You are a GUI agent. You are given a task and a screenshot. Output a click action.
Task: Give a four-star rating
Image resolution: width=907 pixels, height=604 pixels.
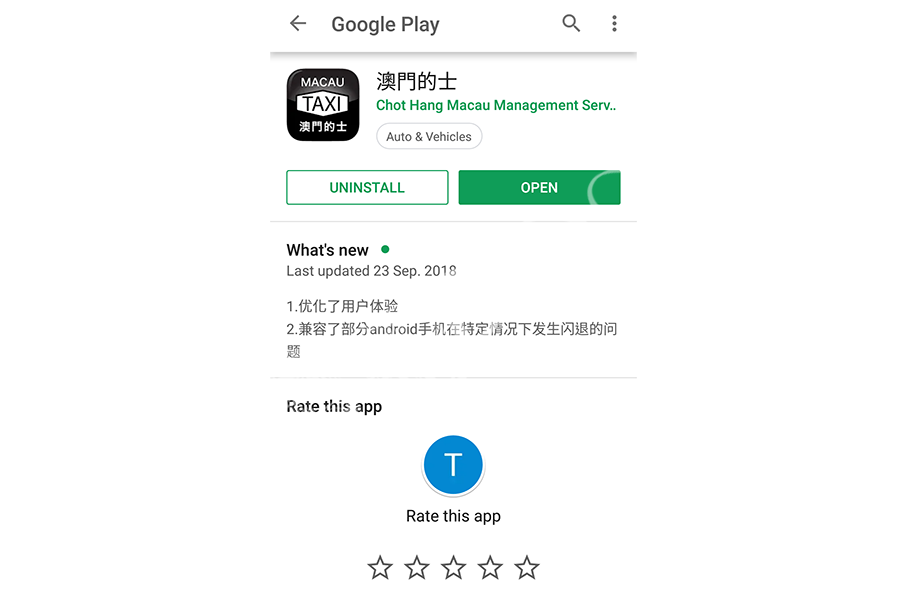(x=490, y=568)
